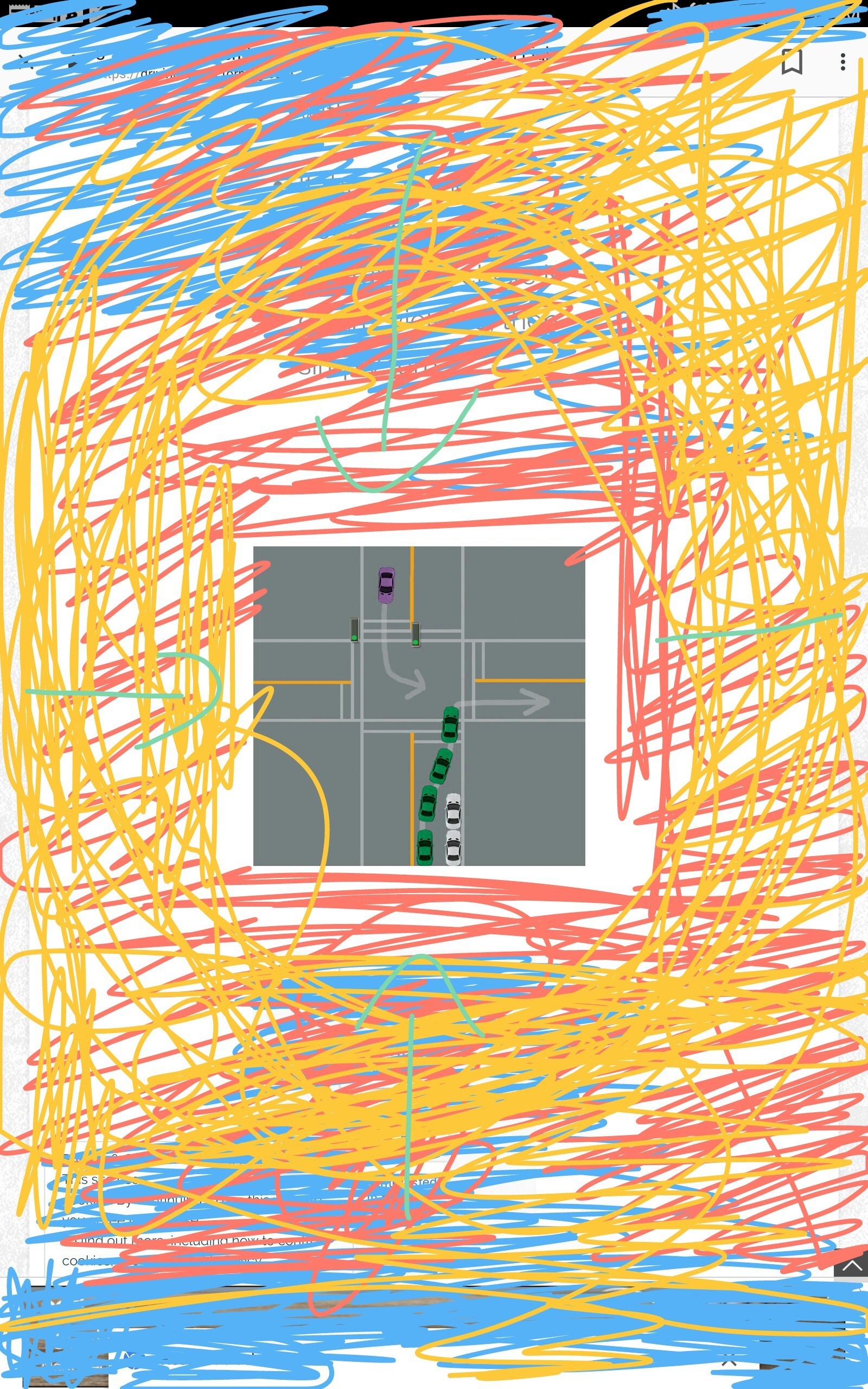Tap the scroll-to-top arrow button
Image resolution: width=868 pixels, height=1389 pixels.
click(852, 1266)
